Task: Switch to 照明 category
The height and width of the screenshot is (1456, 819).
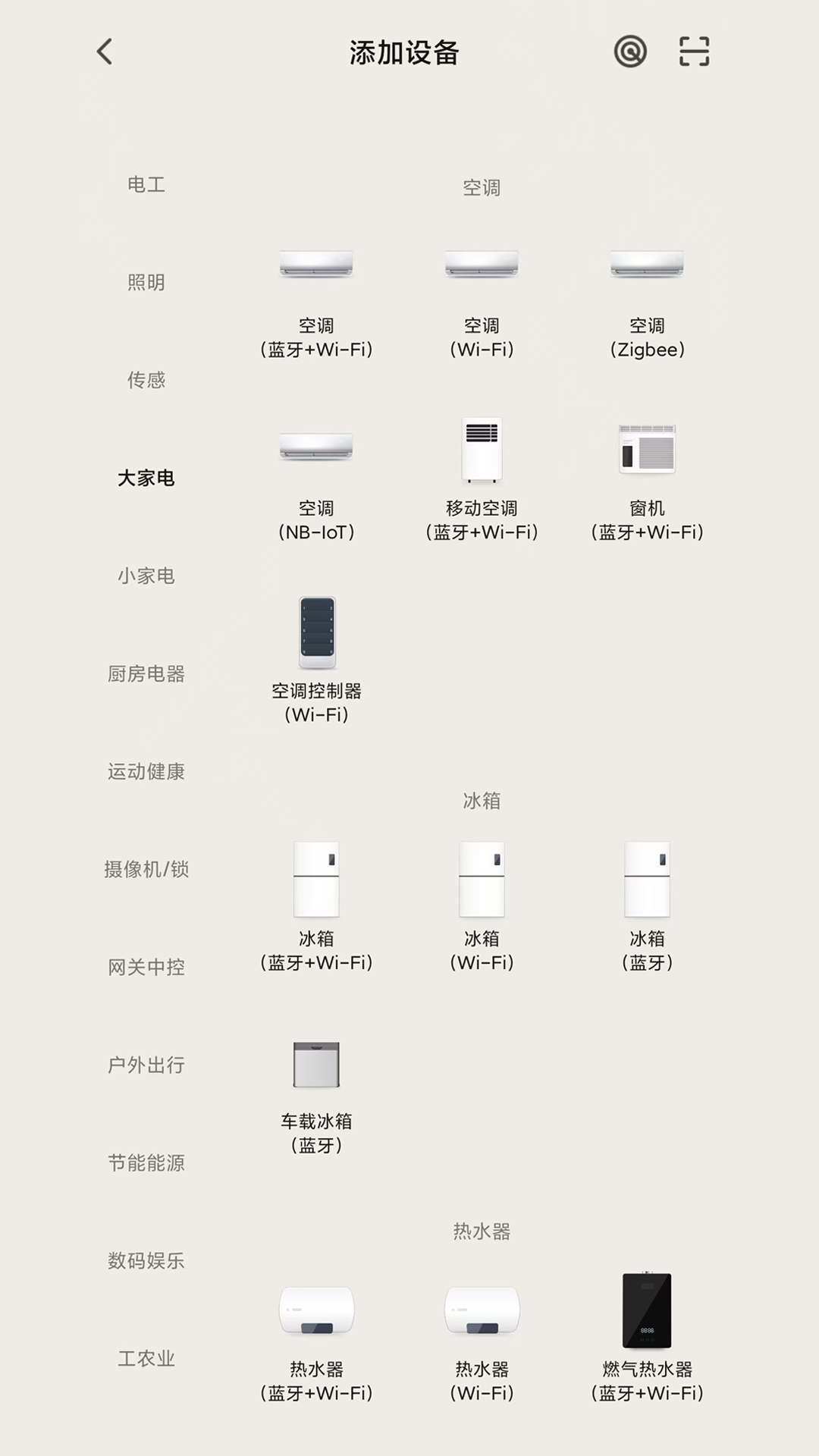Action: coord(146,282)
